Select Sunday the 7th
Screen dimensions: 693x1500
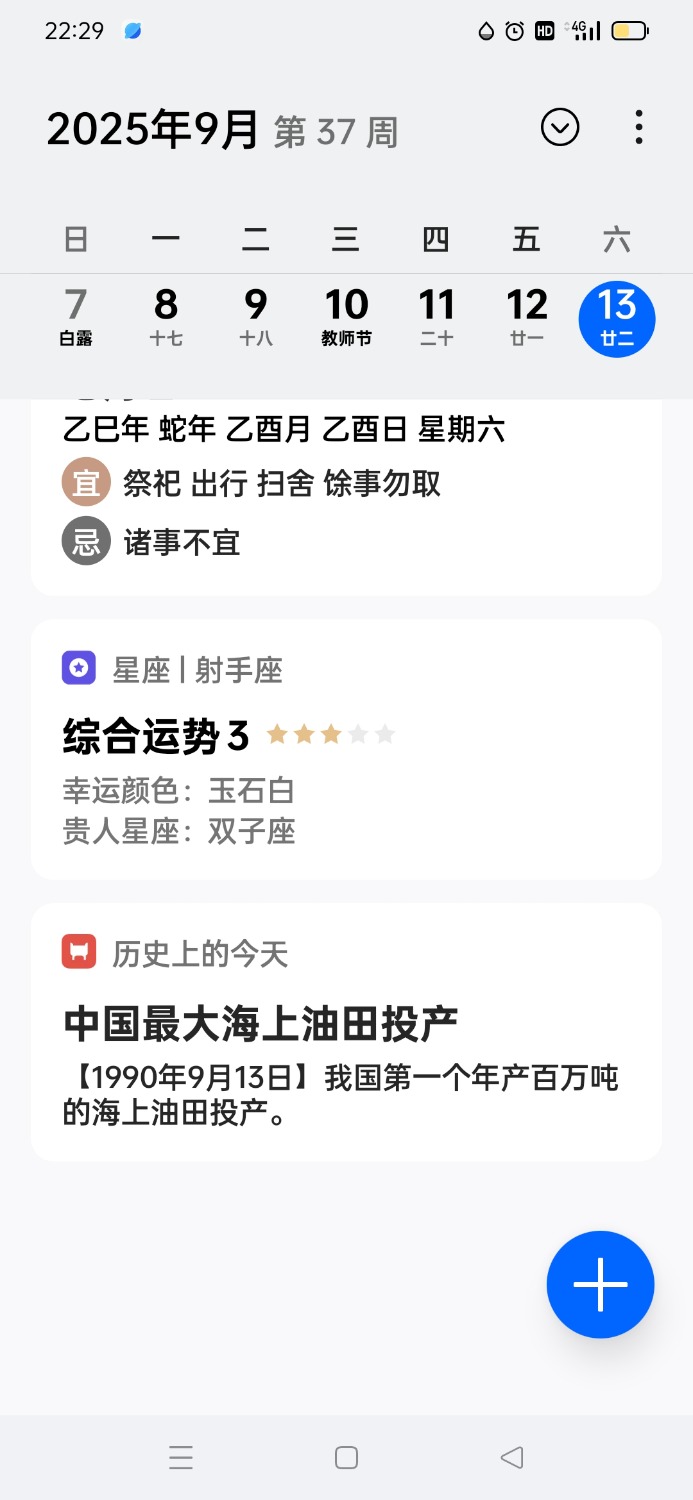tap(76, 317)
